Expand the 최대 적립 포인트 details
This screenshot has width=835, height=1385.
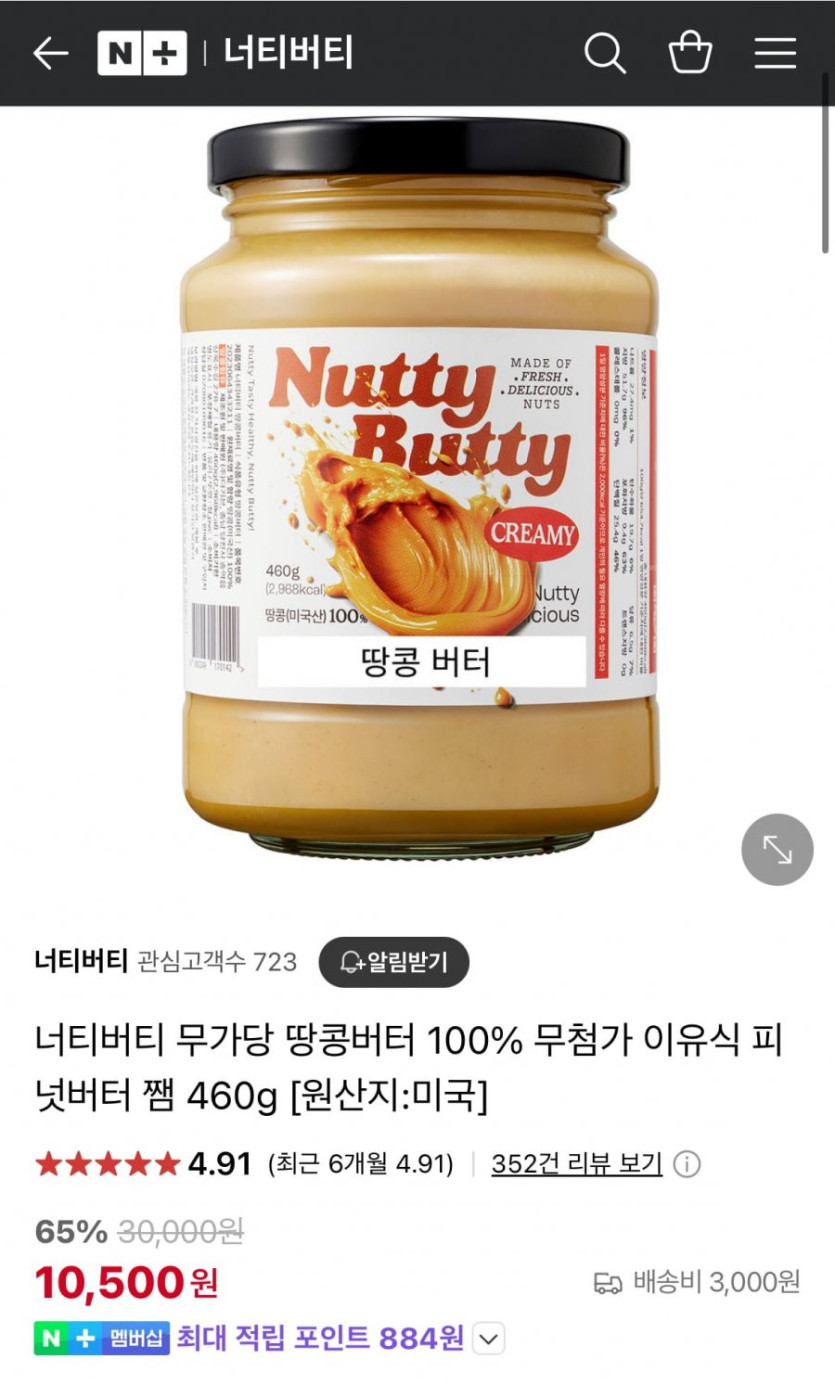(488, 1338)
